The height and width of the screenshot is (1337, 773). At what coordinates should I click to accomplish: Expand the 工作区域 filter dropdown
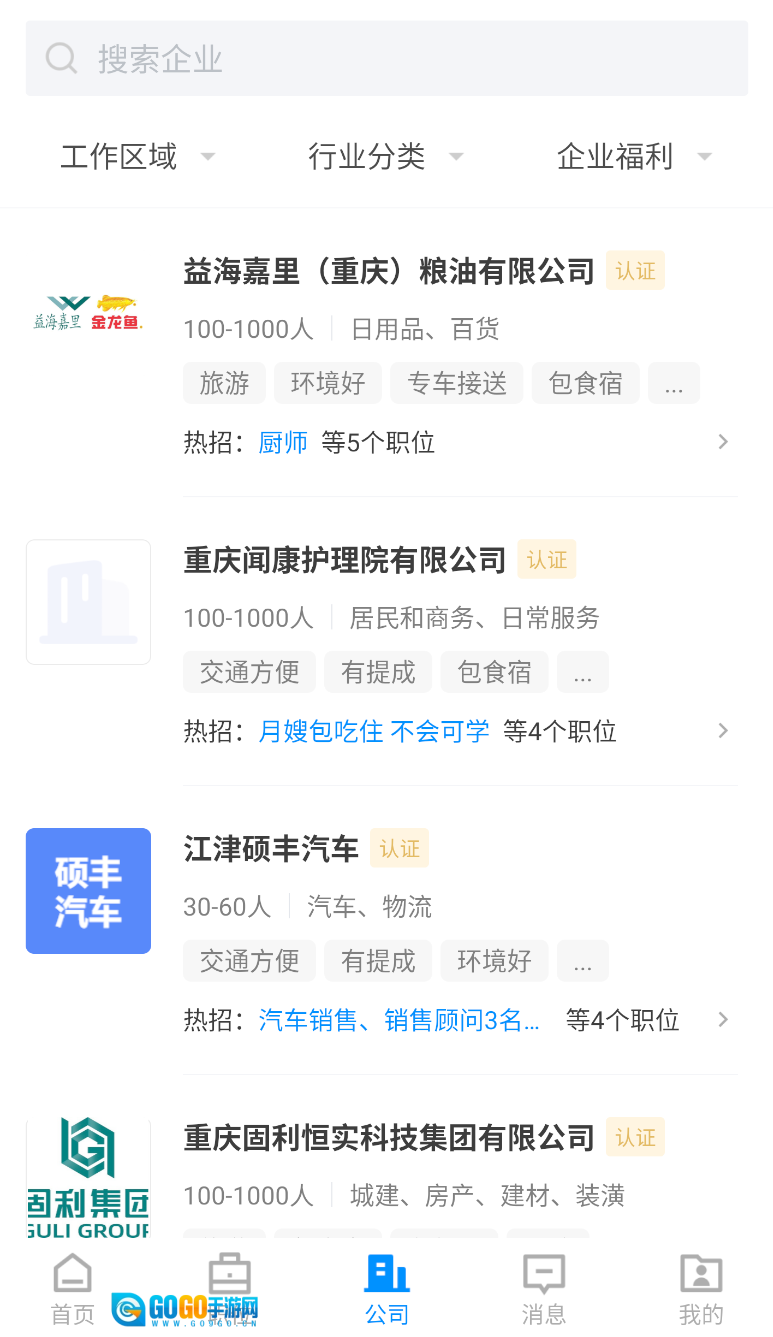click(x=137, y=157)
